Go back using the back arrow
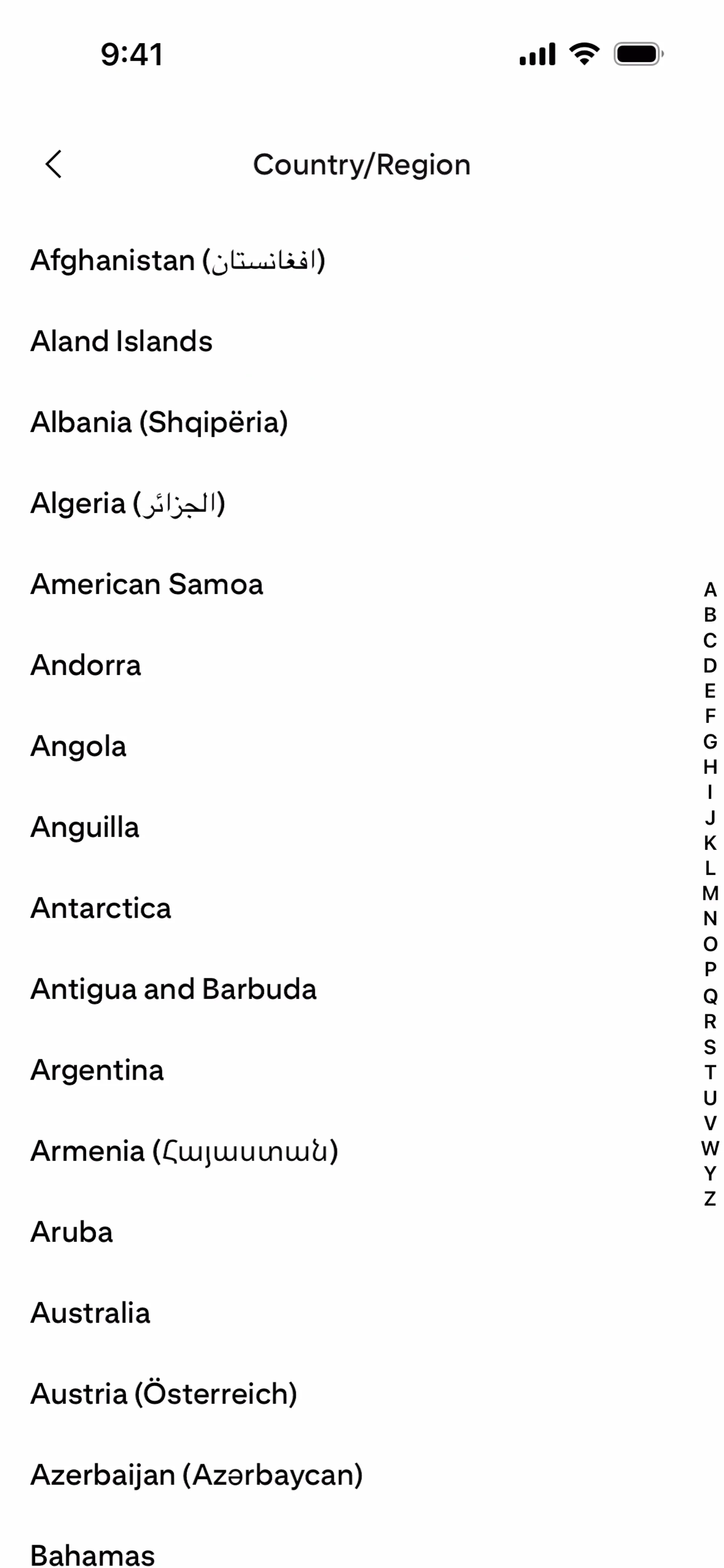 coord(54,164)
